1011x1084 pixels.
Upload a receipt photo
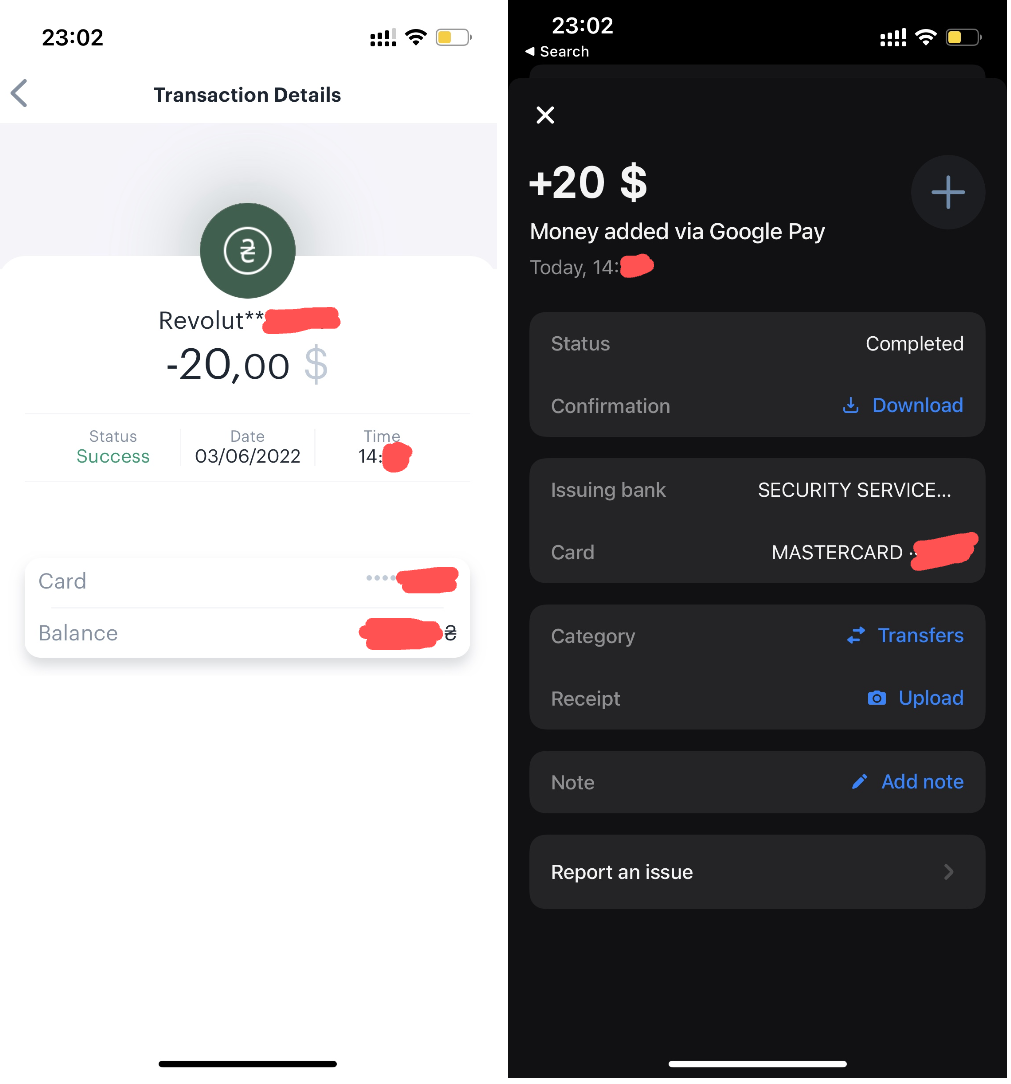[x=915, y=698]
